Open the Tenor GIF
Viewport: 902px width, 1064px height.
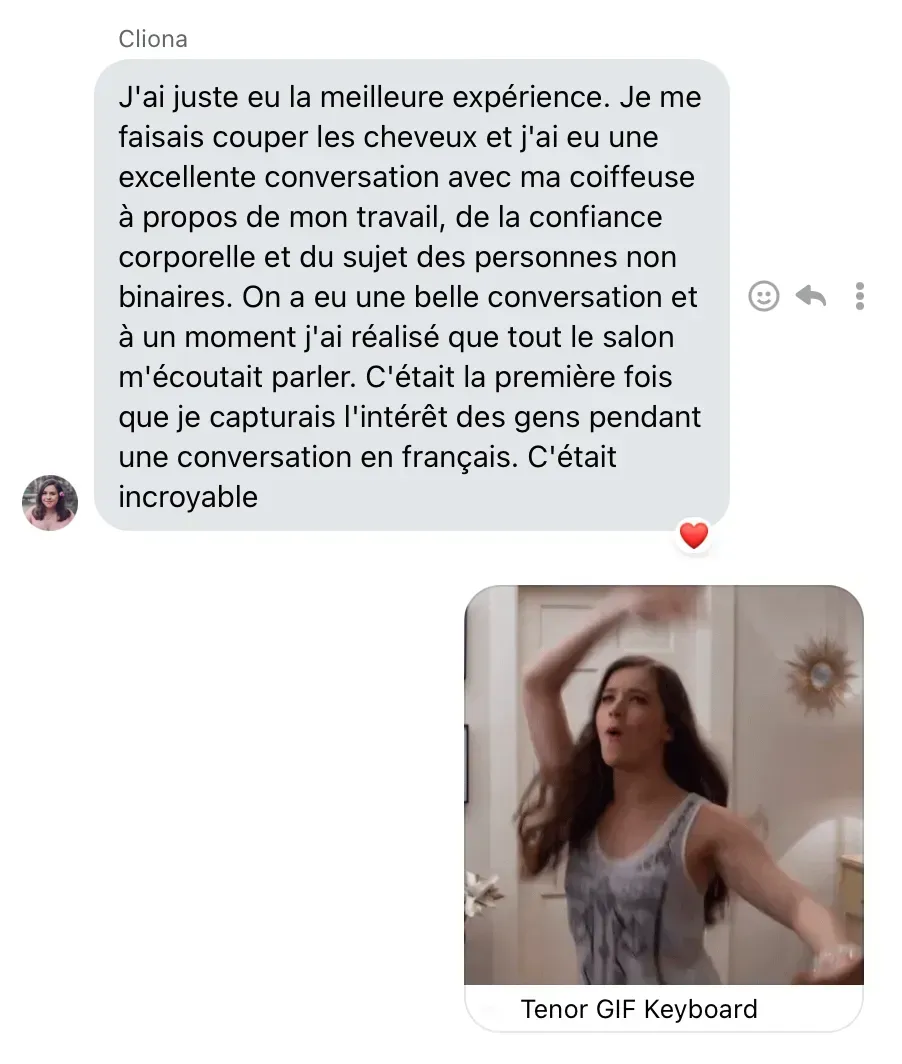tap(663, 785)
